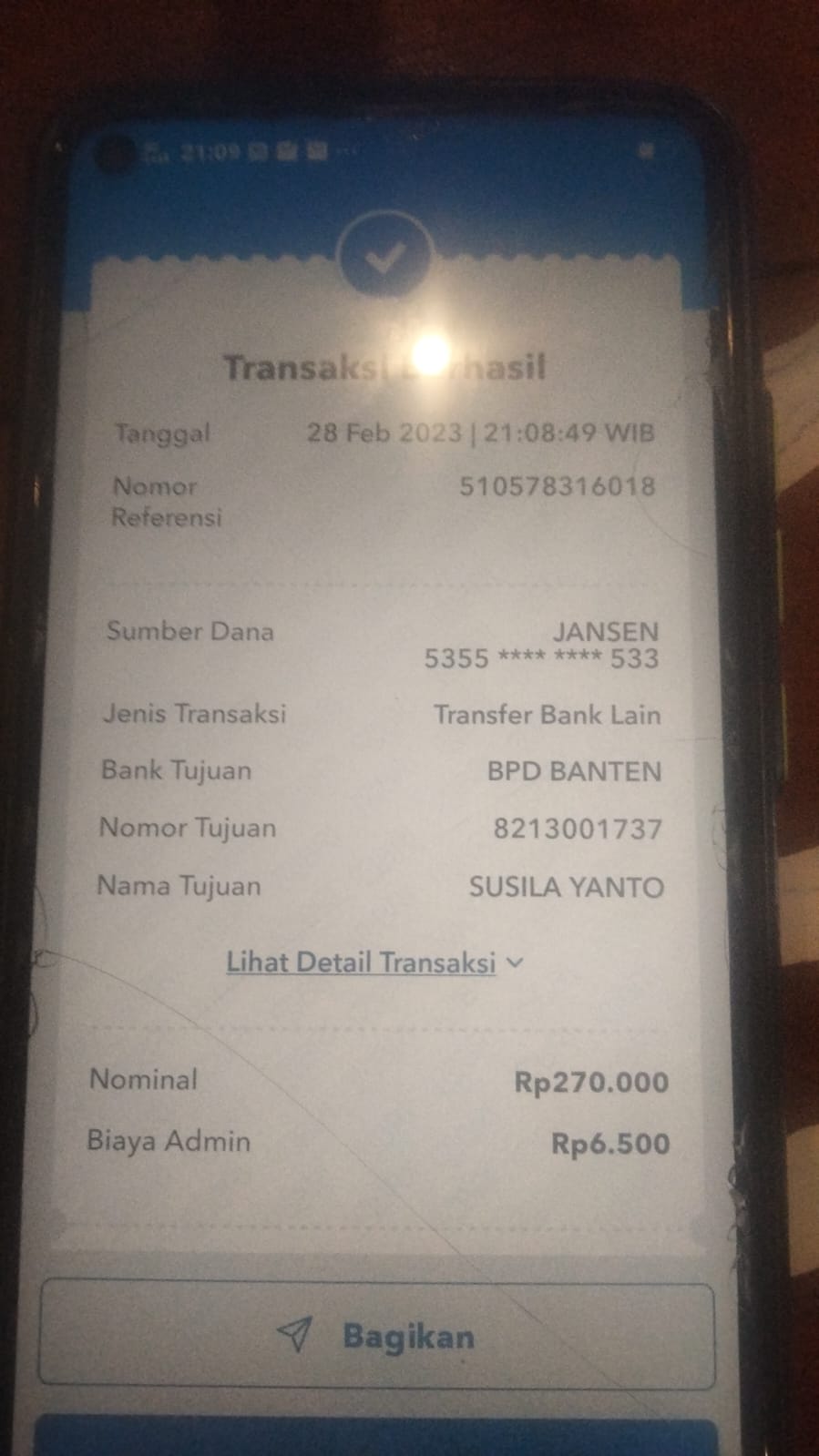Share the receipt with Bagikan
819x1456 pixels.
coord(376,1335)
